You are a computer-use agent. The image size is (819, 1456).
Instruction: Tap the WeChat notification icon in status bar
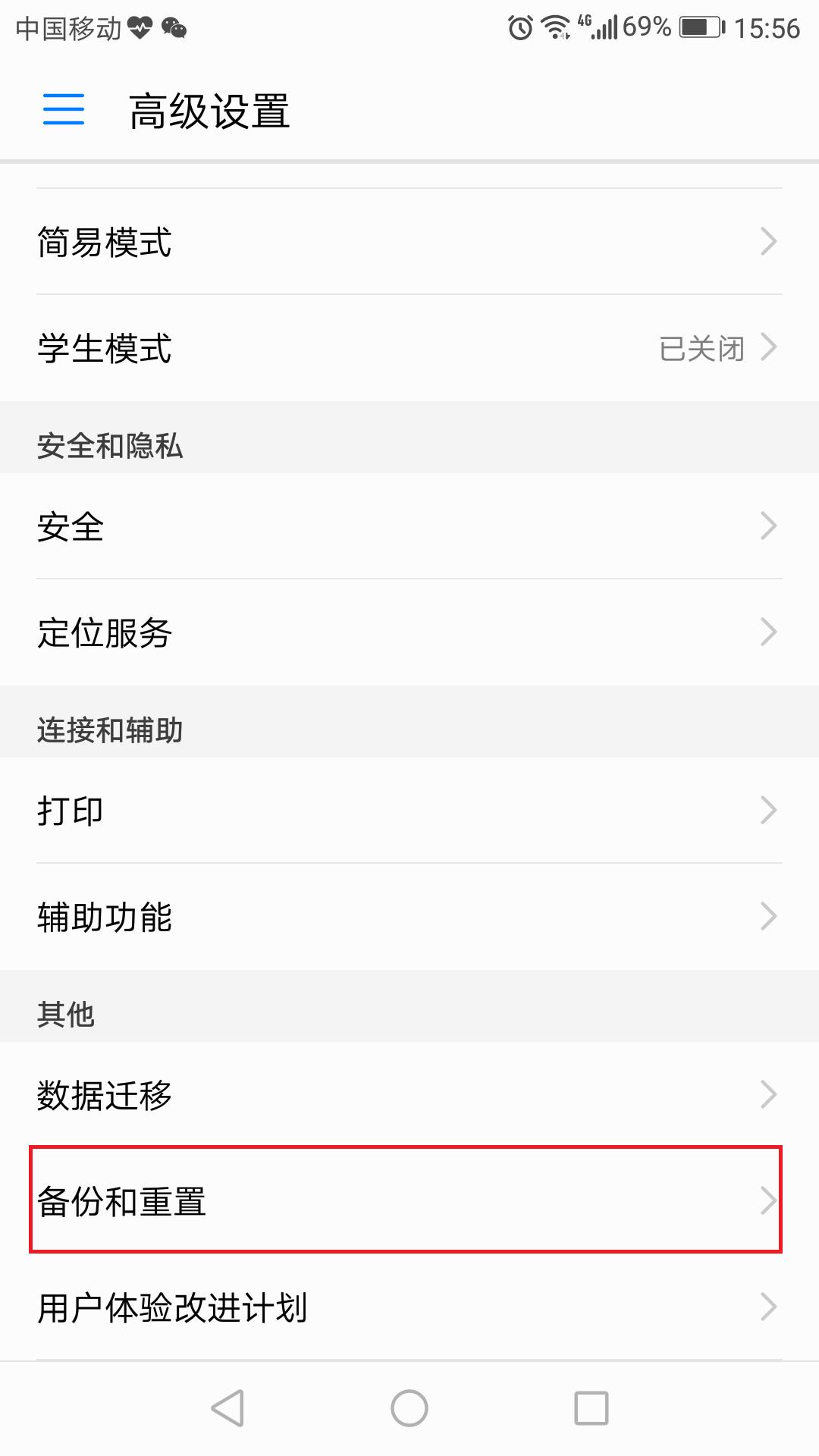[x=176, y=30]
